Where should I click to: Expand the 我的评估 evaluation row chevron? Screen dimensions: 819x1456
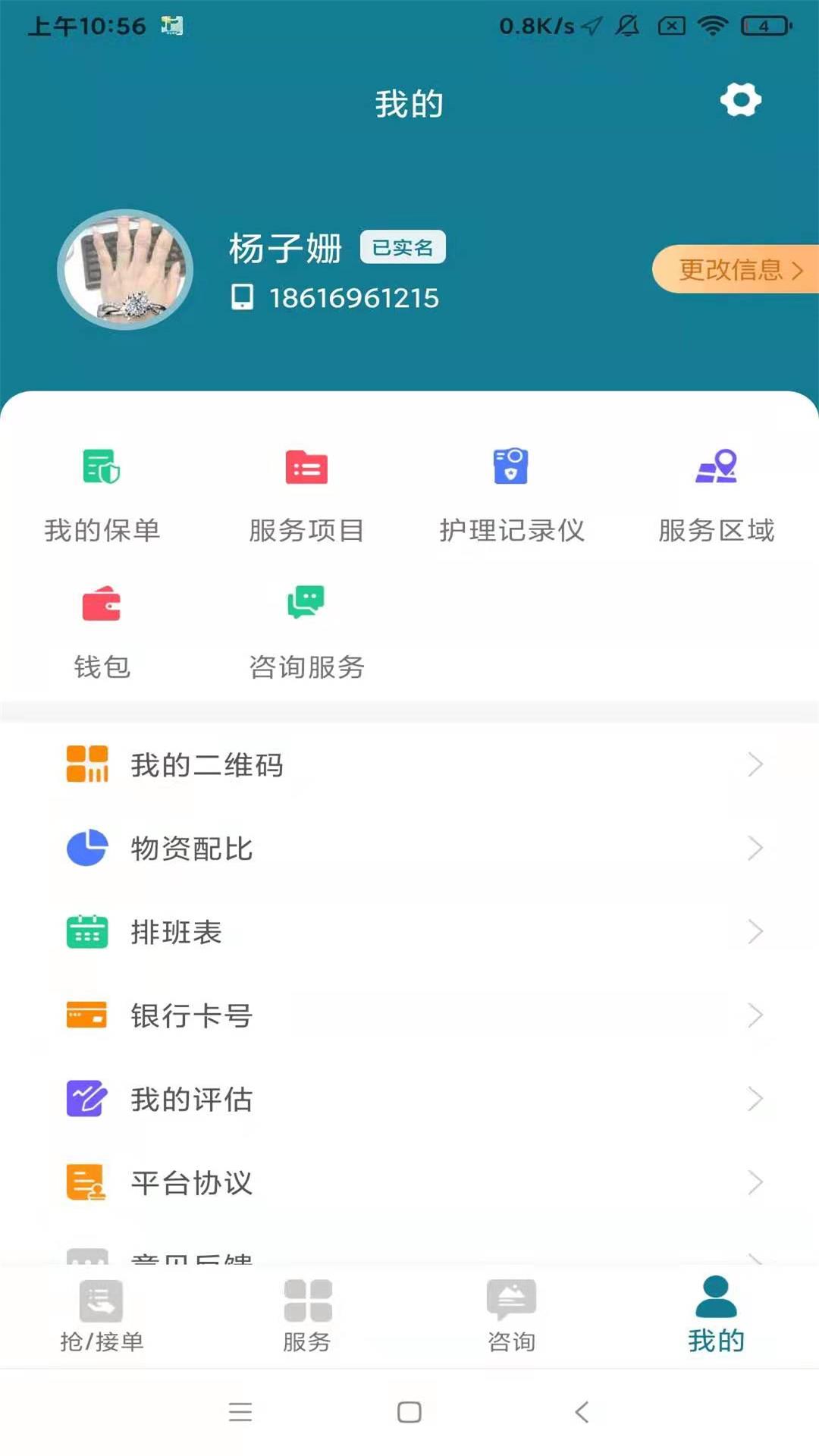755,1098
